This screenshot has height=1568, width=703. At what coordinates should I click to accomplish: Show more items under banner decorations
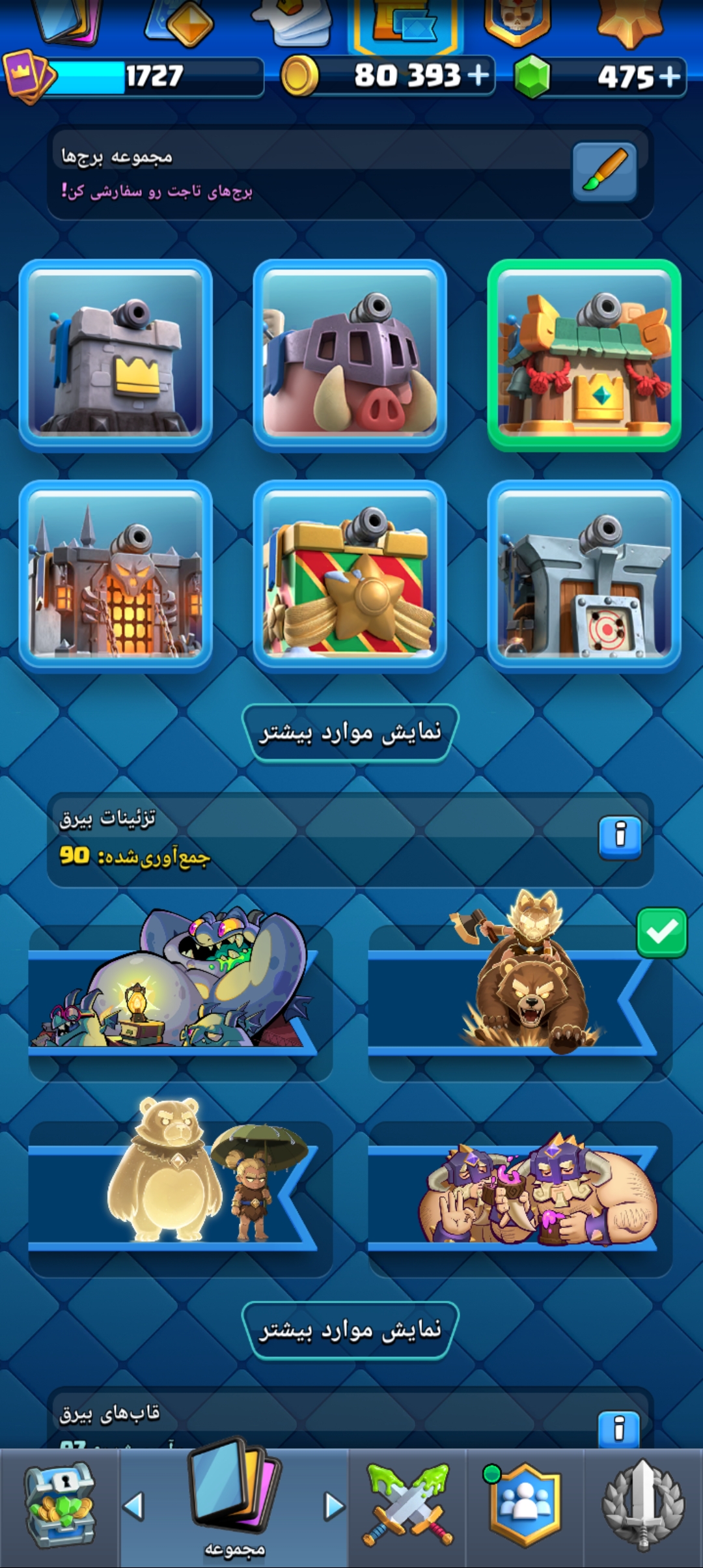point(350,1330)
